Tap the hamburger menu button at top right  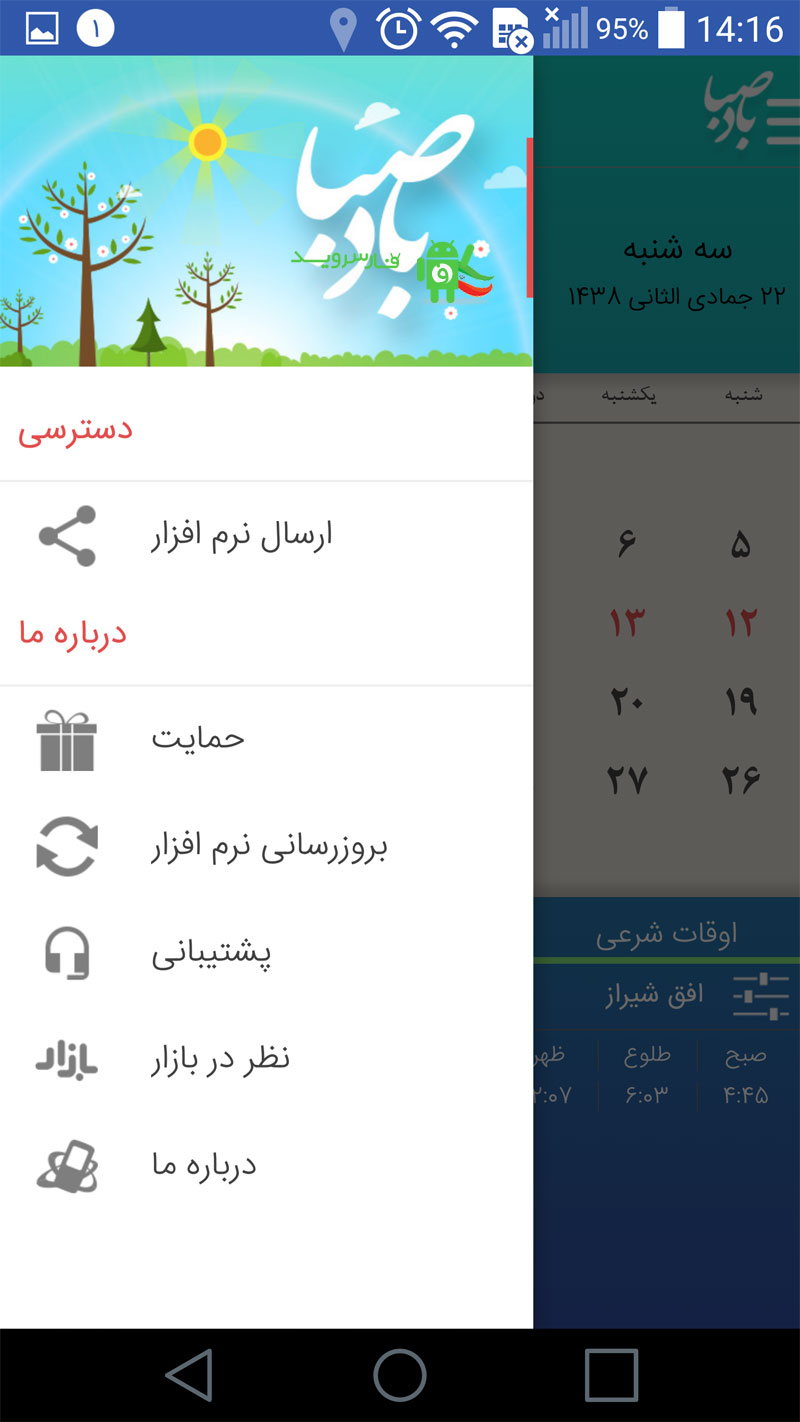coord(778,124)
